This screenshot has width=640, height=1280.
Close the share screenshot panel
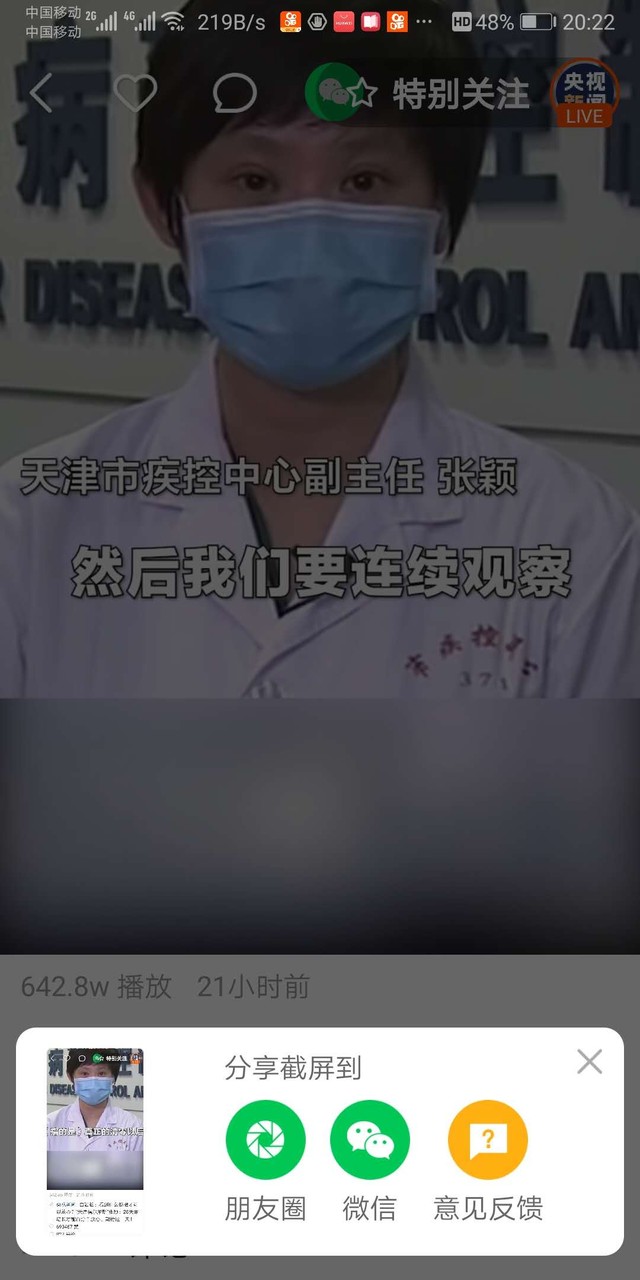click(x=590, y=1062)
